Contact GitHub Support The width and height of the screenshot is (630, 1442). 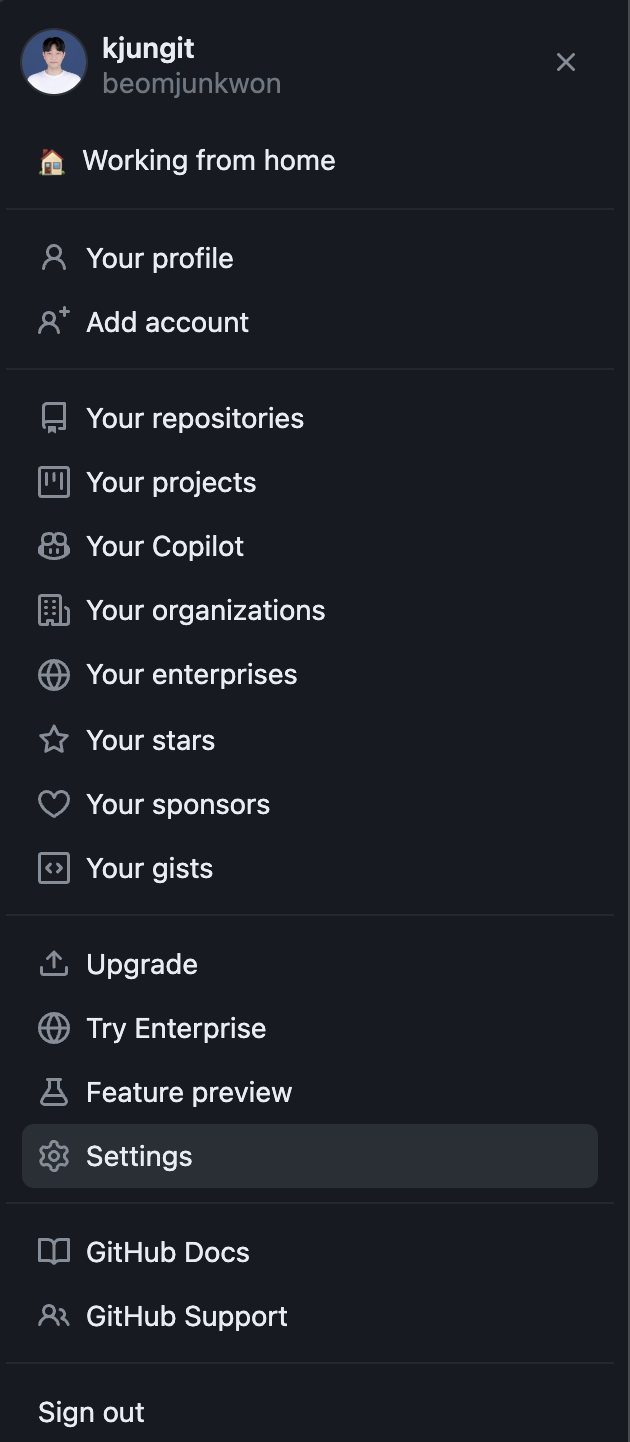310,1316
